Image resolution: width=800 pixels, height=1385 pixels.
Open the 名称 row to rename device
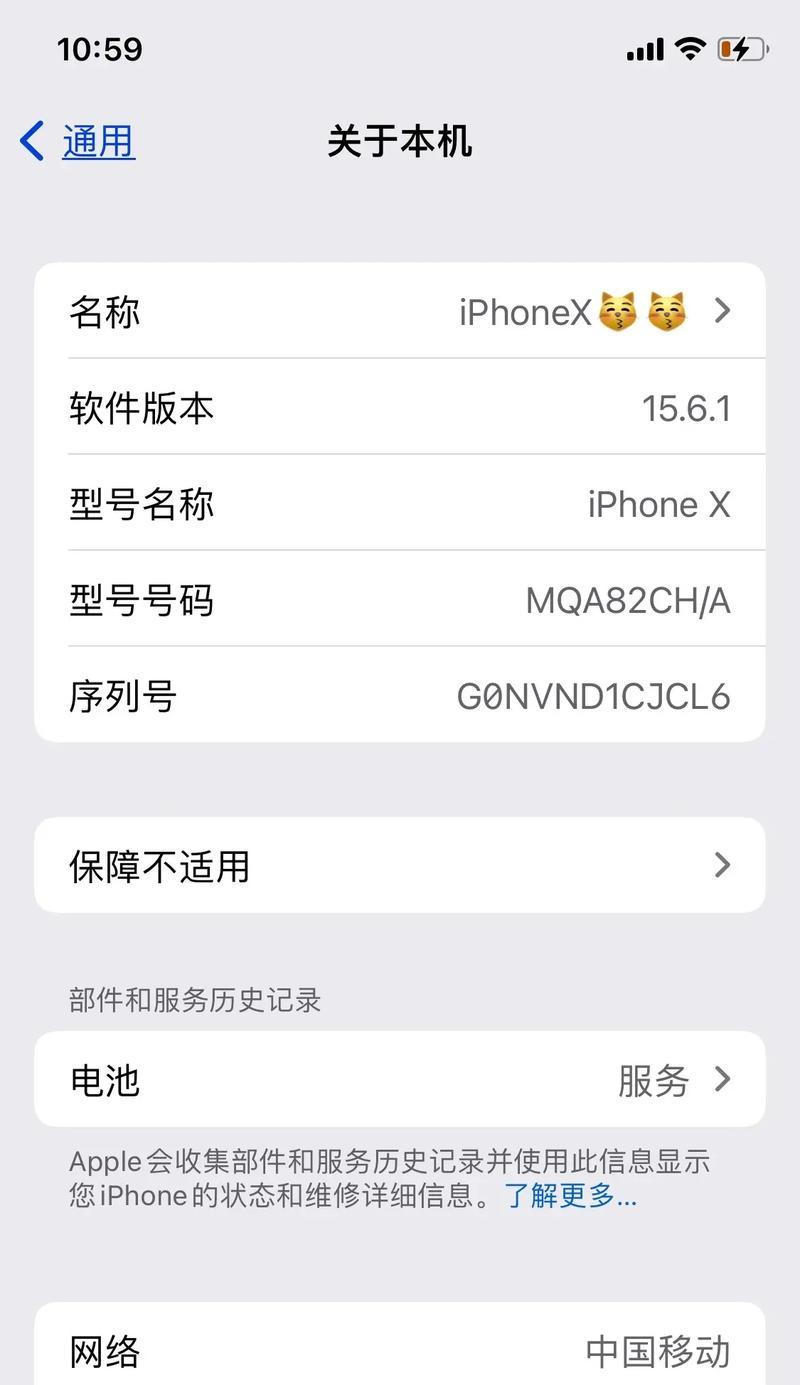[400, 311]
